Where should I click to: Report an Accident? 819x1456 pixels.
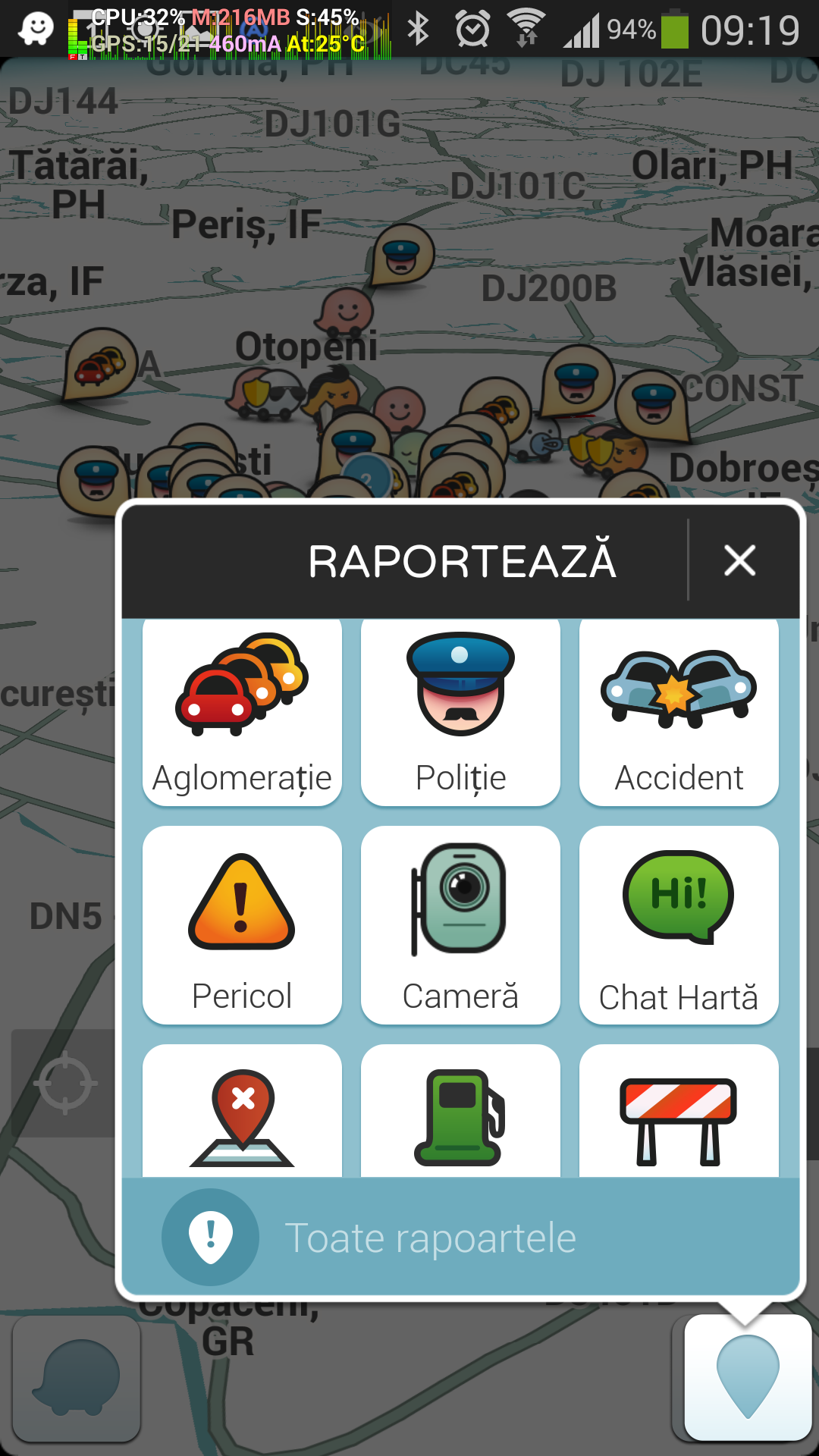679,711
